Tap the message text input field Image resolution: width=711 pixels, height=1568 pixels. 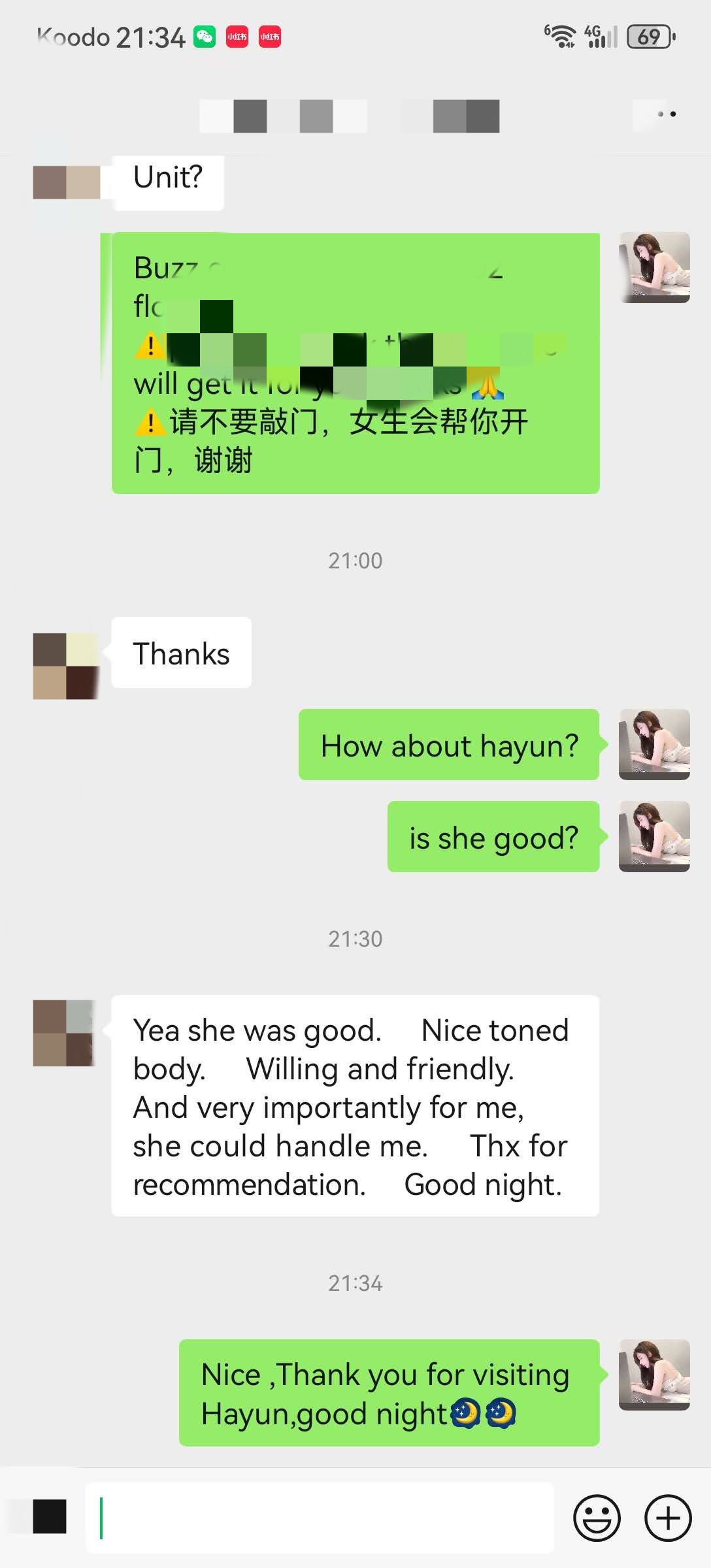[x=320, y=1517]
